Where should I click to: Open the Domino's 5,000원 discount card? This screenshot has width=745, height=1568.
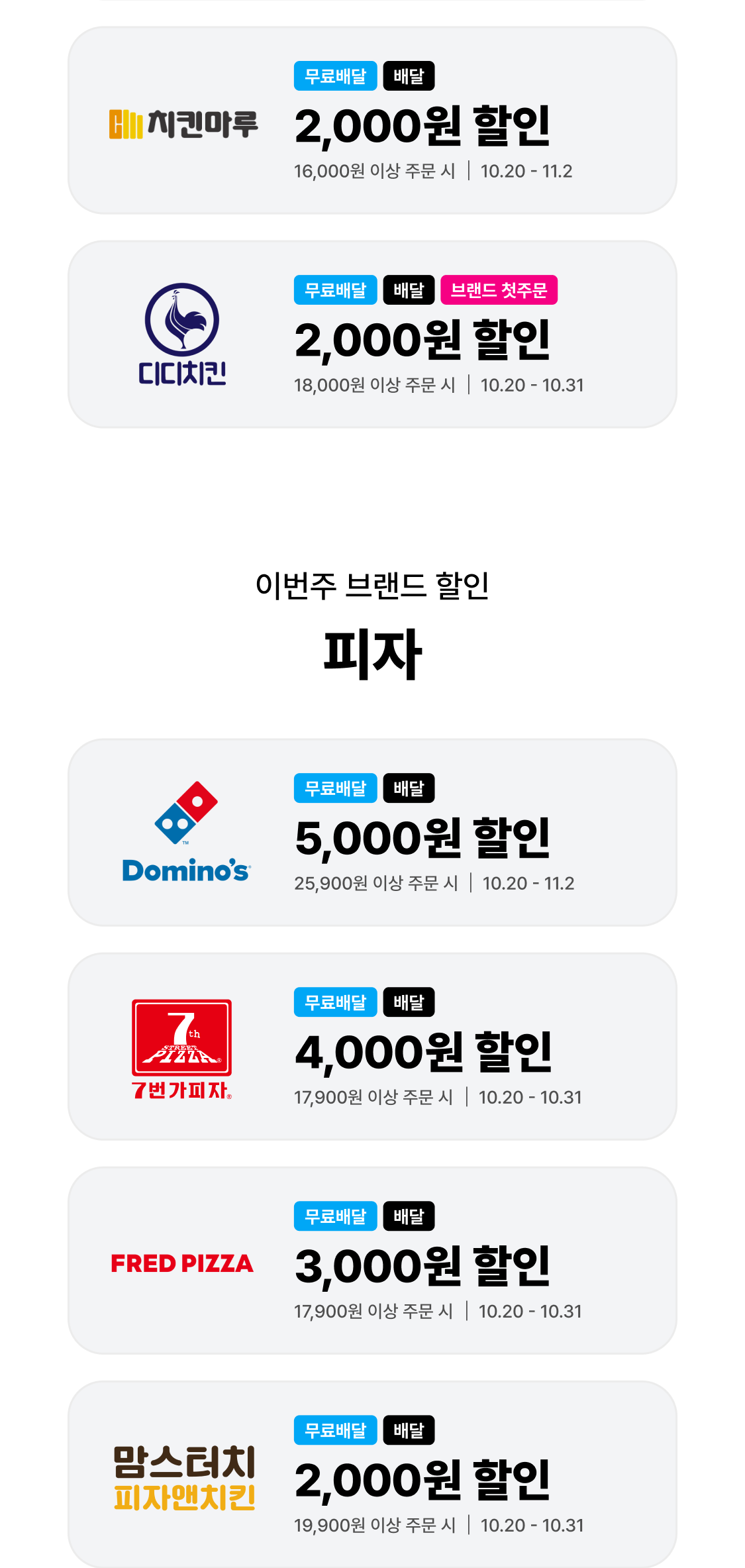372,833
